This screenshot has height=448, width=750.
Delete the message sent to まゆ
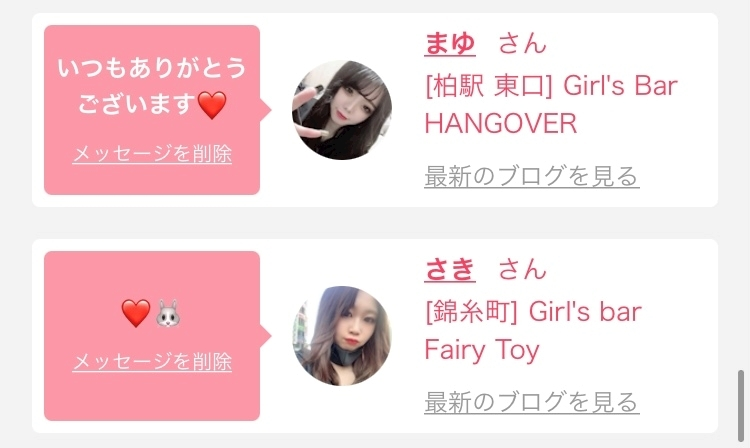coord(152,154)
